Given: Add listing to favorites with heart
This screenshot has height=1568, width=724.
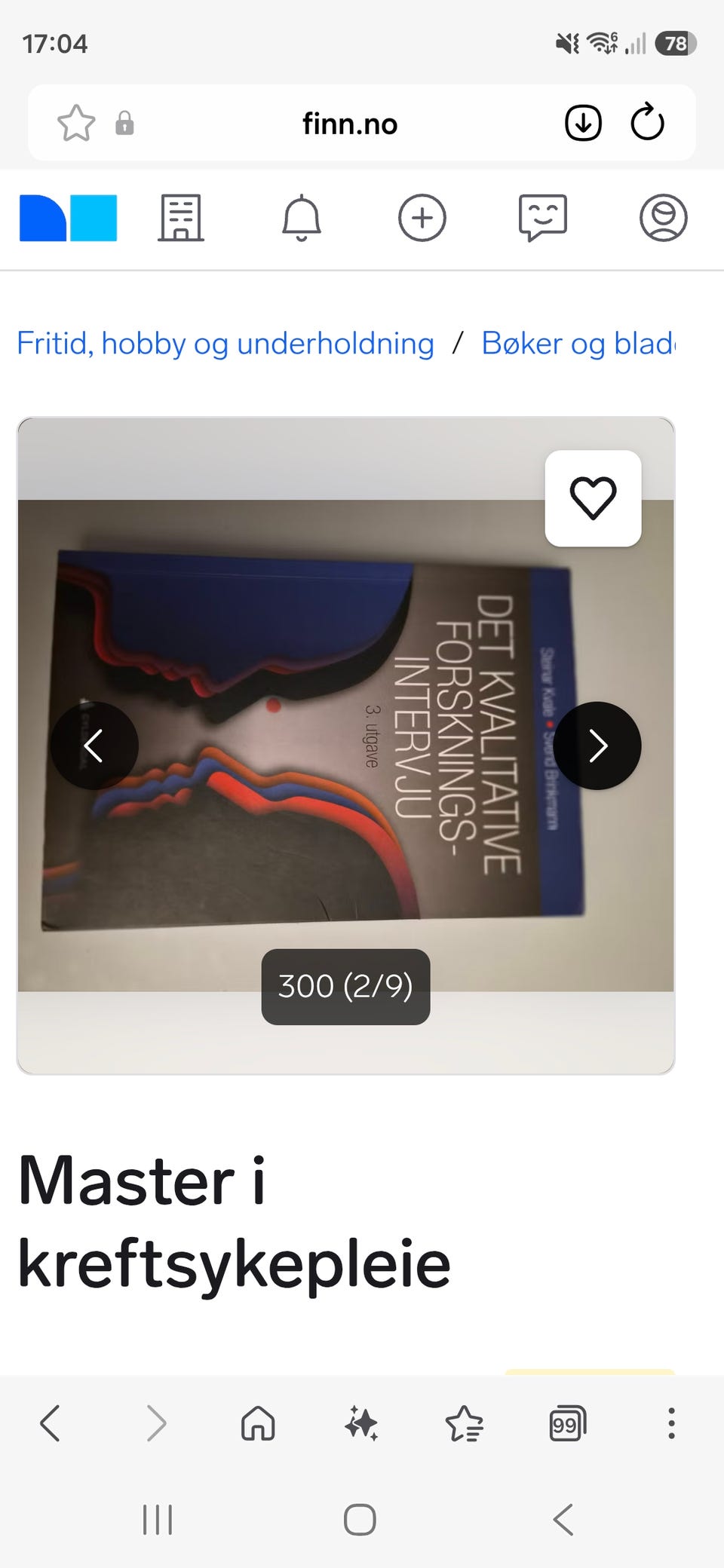Looking at the screenshot, I should [594, 498].
